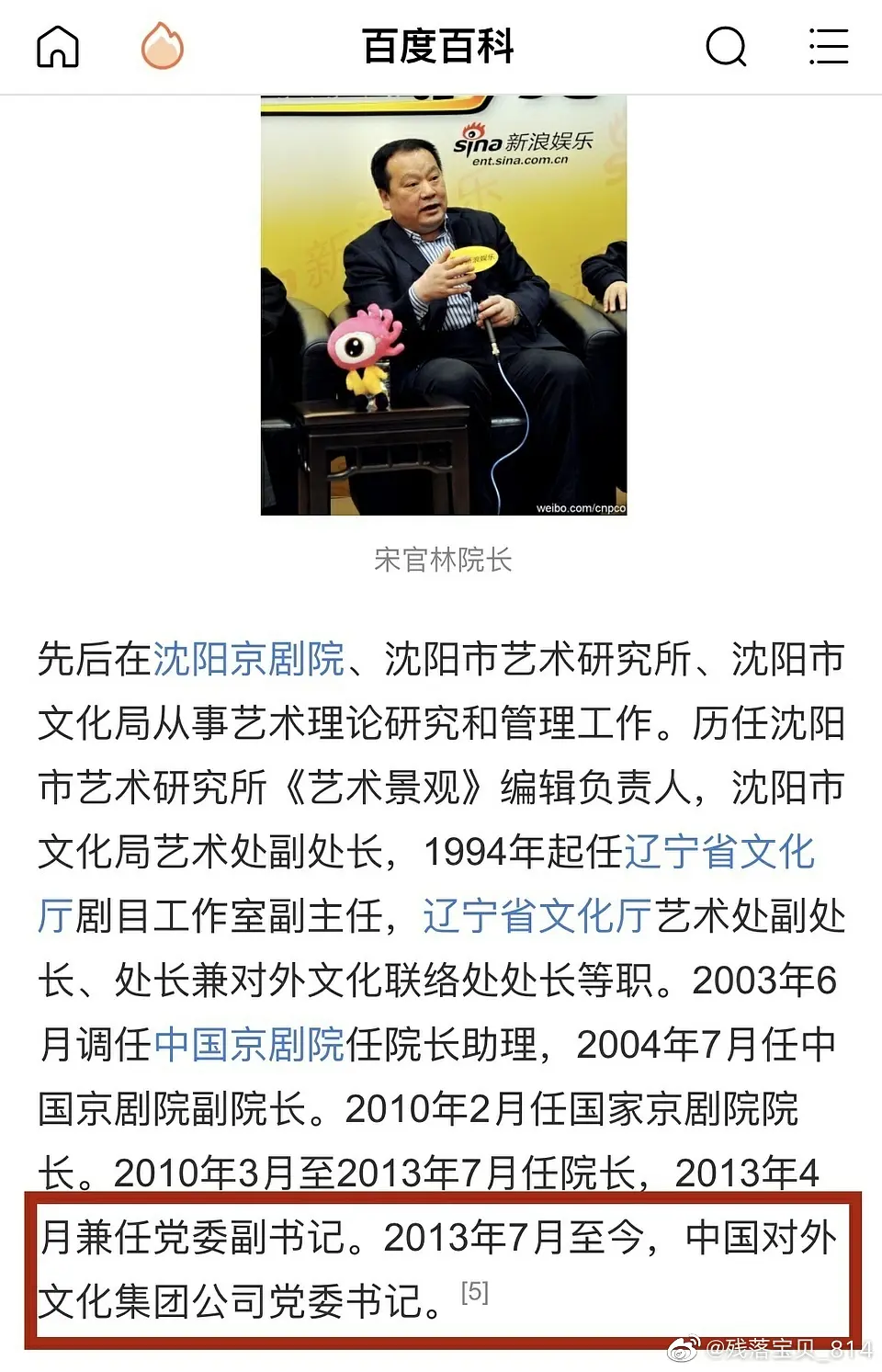Open the search icon

pyautogui.click(x=726, y=46)
